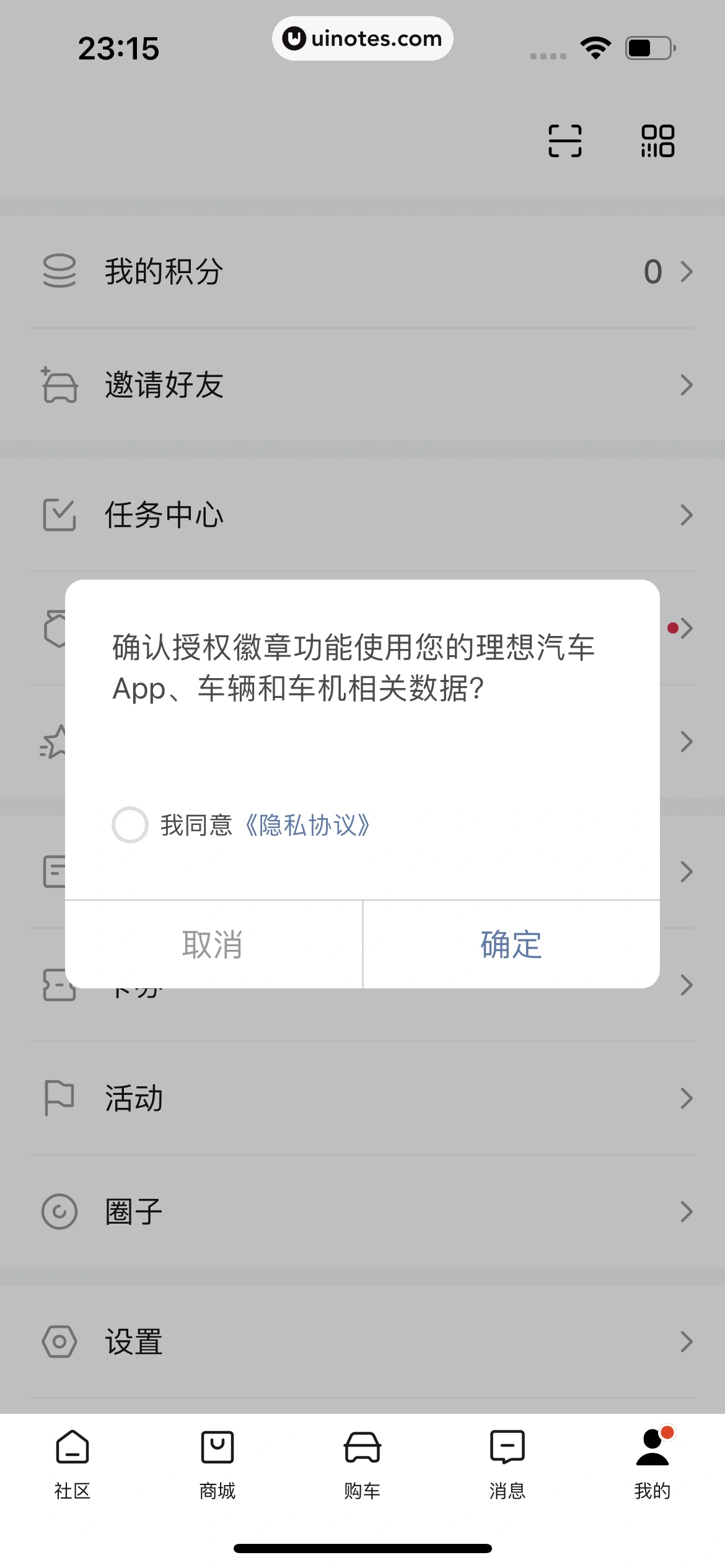Open the 《隐私协议》 privacy link
Viewport: 725px width, 1568px height.
click(307, 825)
